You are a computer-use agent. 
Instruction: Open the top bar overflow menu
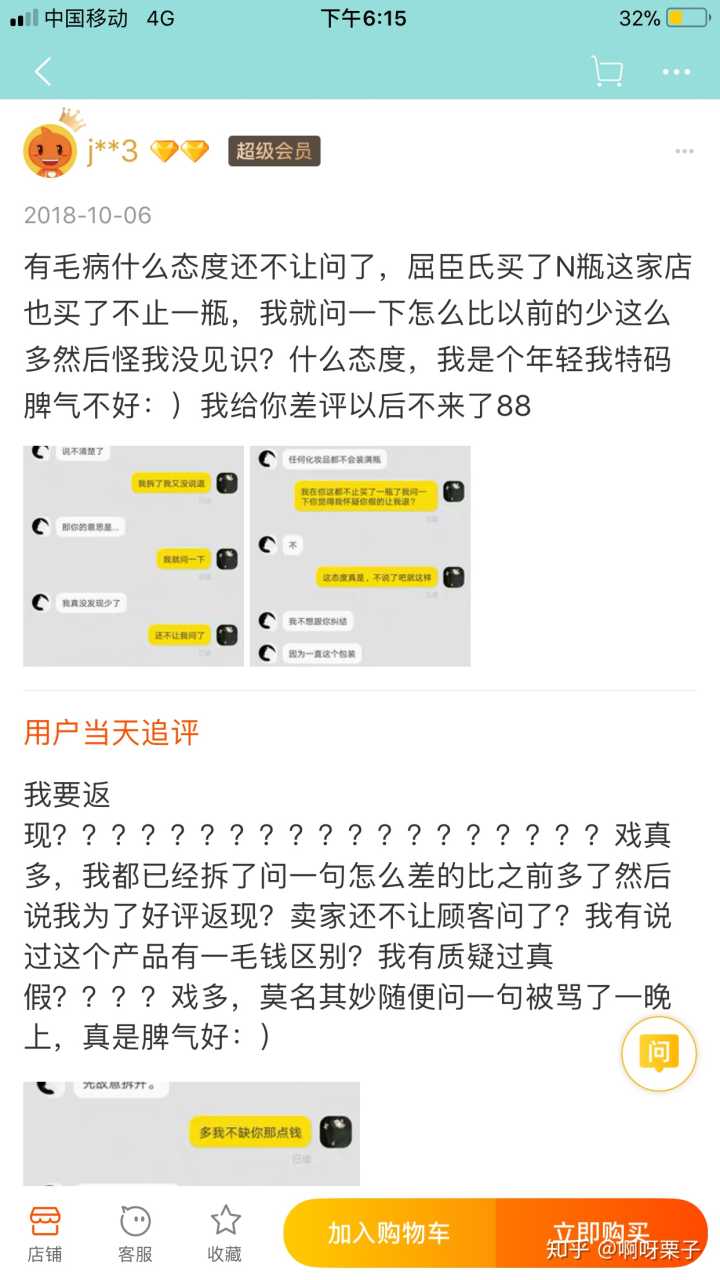coord(677,72)
